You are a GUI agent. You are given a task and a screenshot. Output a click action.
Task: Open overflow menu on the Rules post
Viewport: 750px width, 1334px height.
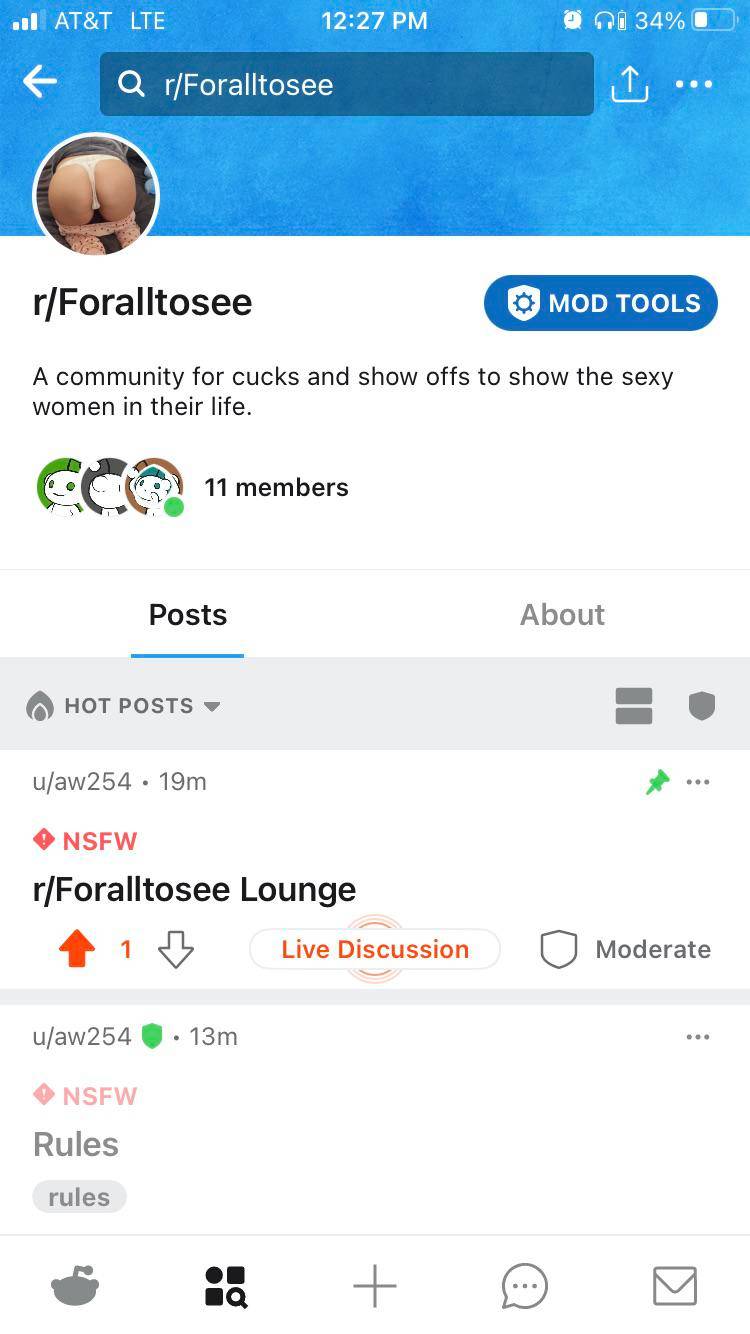(x=697, y=1037)
